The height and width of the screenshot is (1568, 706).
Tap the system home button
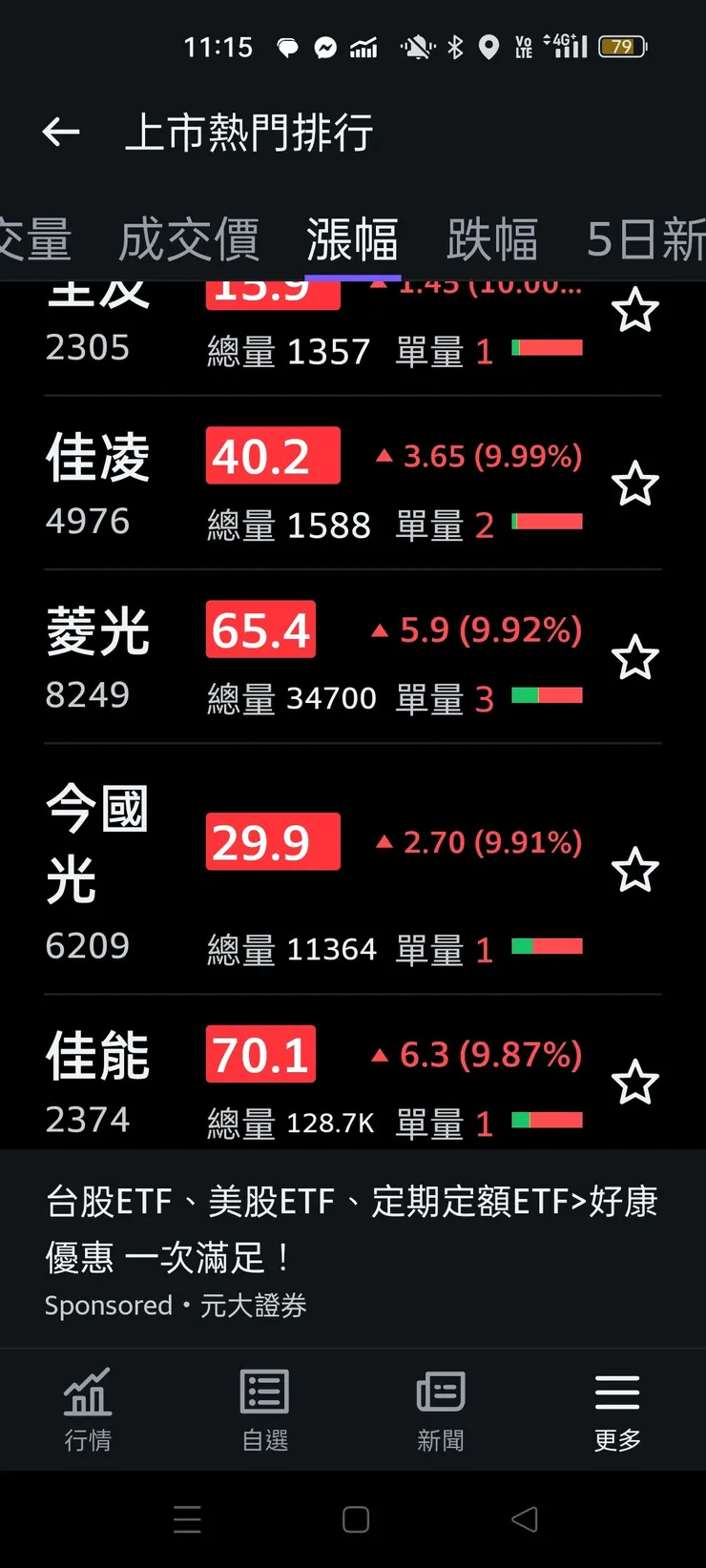[355, 1519]
